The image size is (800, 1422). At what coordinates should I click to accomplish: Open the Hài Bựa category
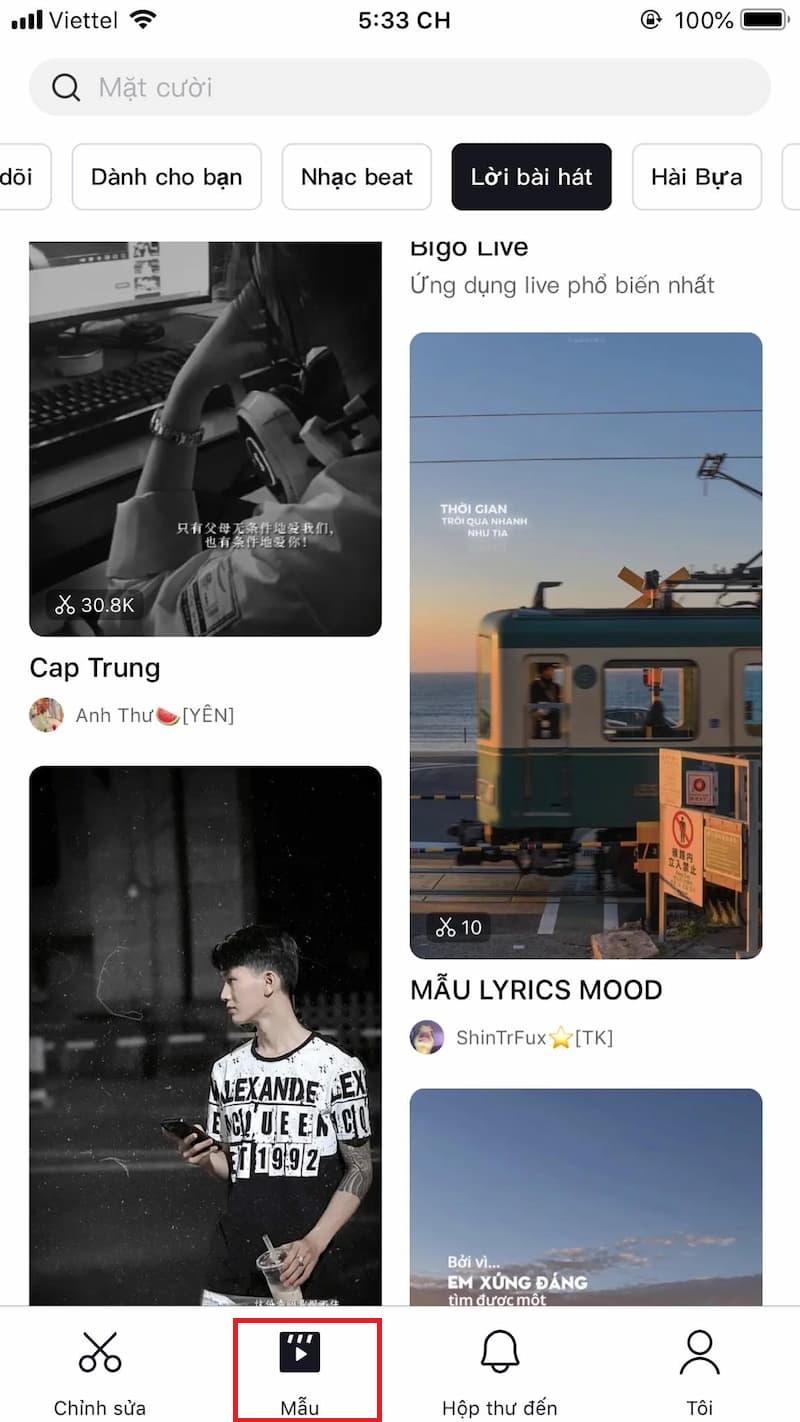tap(696, 177)
